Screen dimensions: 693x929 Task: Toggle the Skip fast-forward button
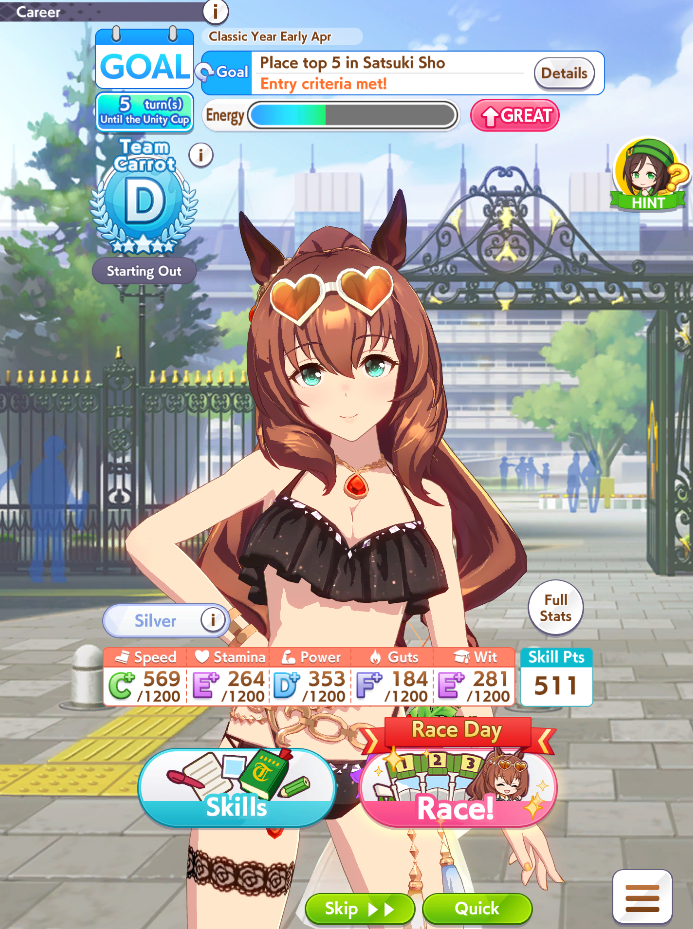(x=360, y=908)
